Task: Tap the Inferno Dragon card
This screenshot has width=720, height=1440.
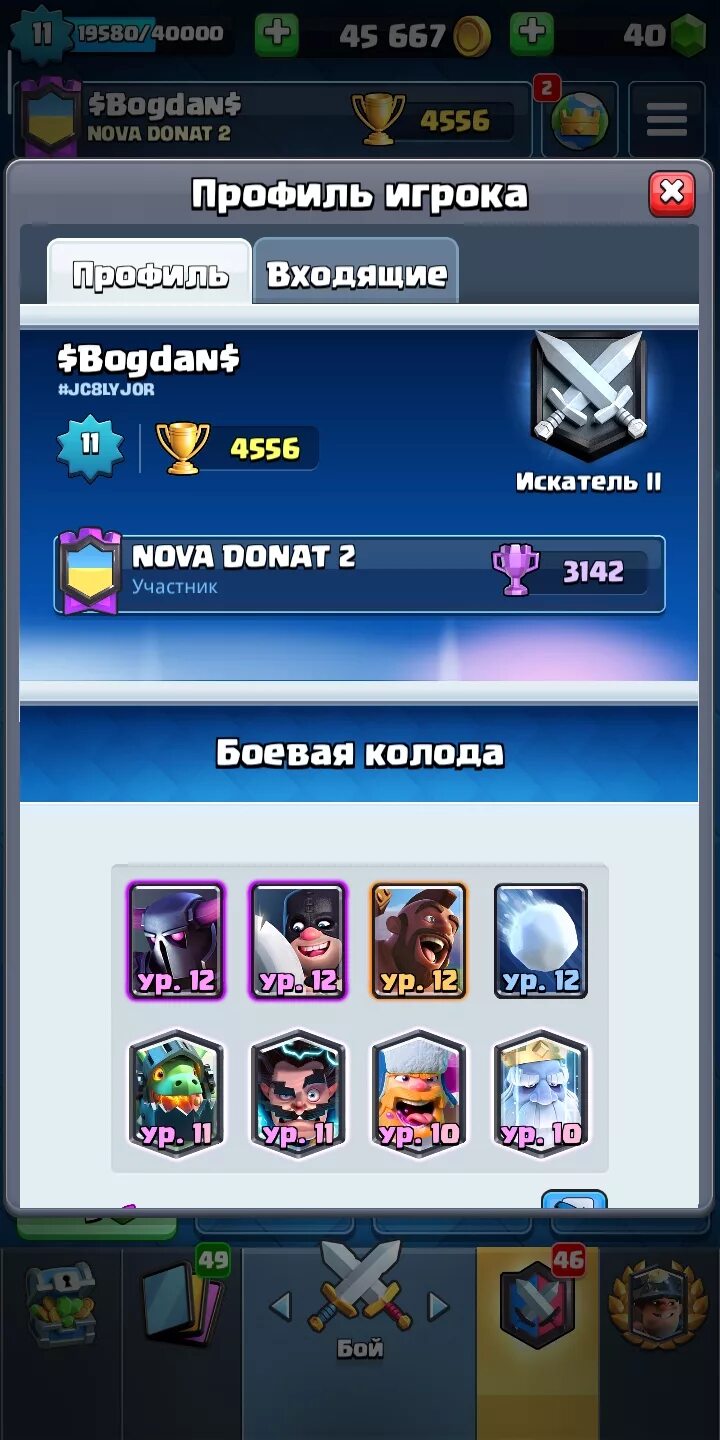Action: click(176, 1092)
